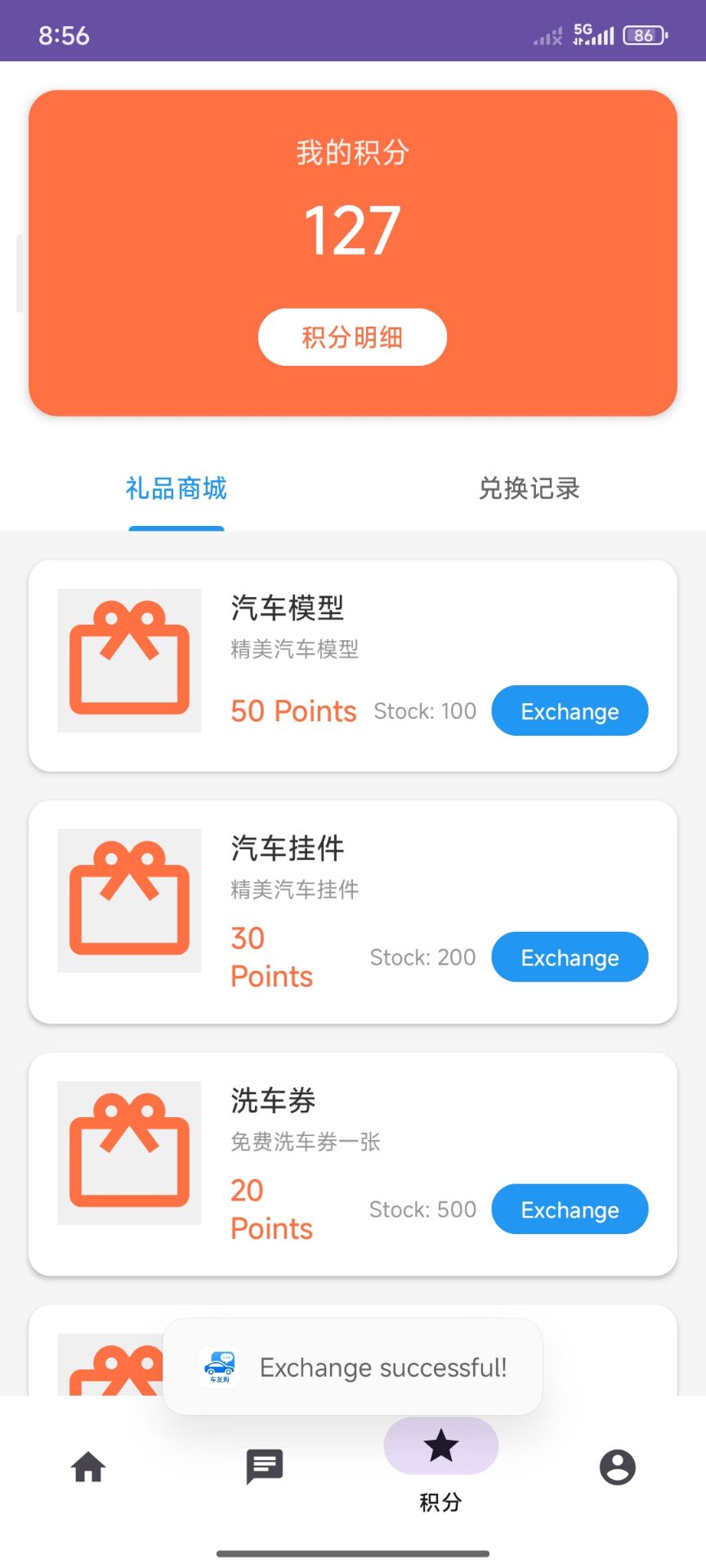Go to the home tab

88,1467
